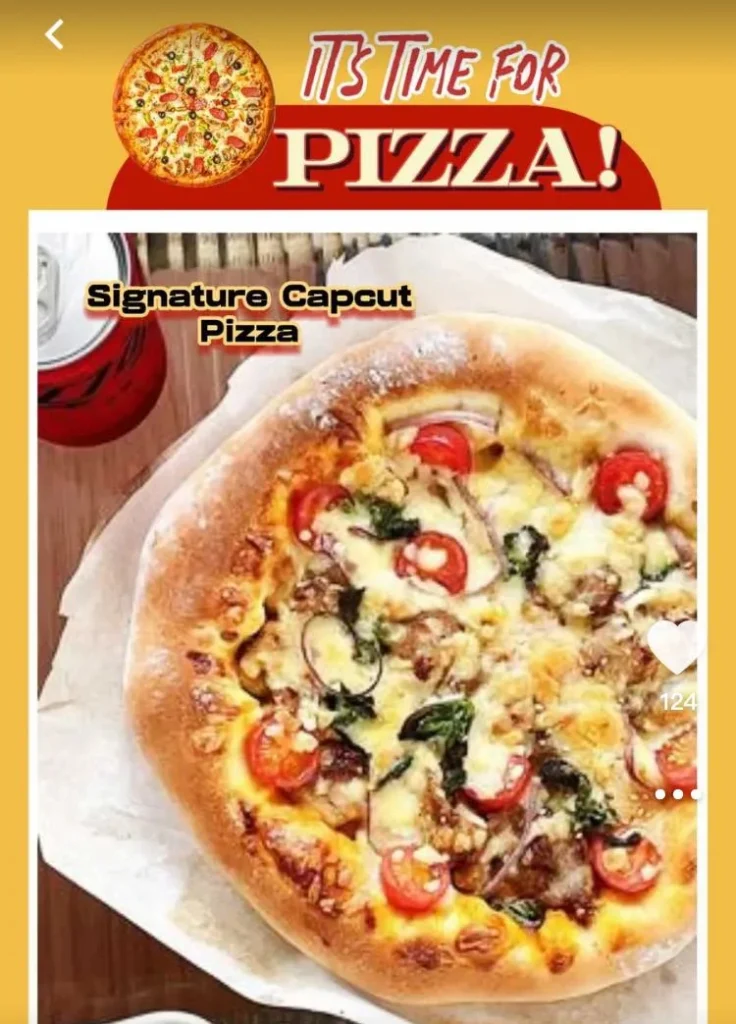Like this pizza template with the heart

[x=674, y=645]
